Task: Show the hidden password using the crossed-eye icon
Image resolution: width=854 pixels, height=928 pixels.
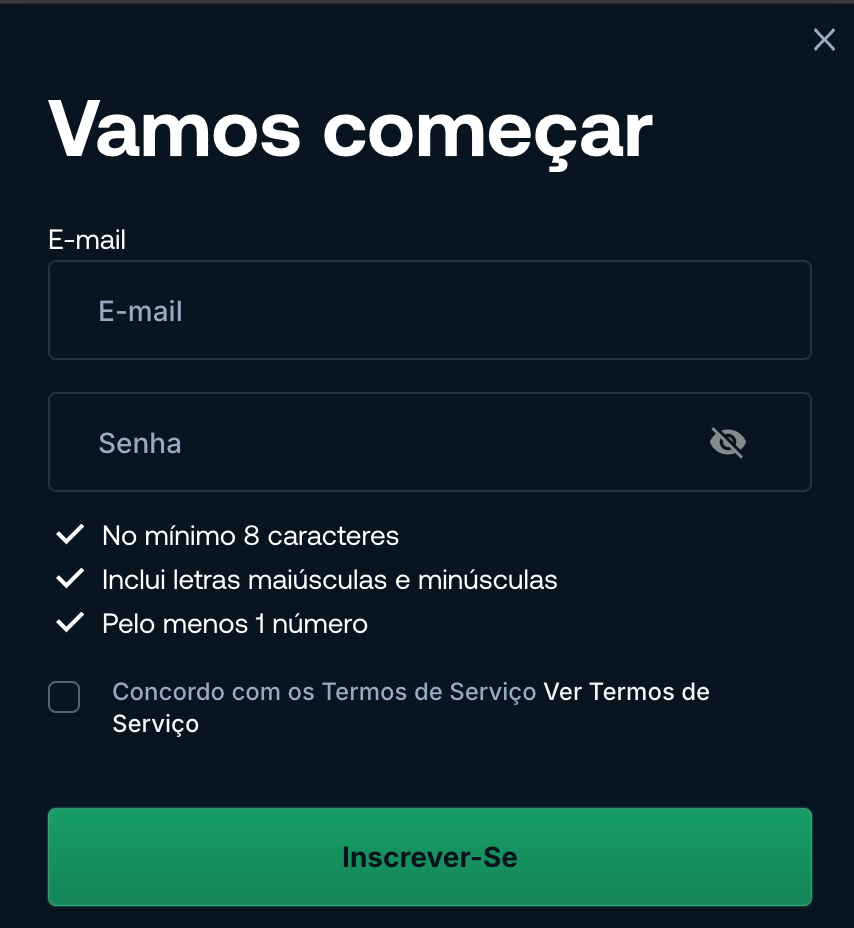Action: (x=727, y=442)
